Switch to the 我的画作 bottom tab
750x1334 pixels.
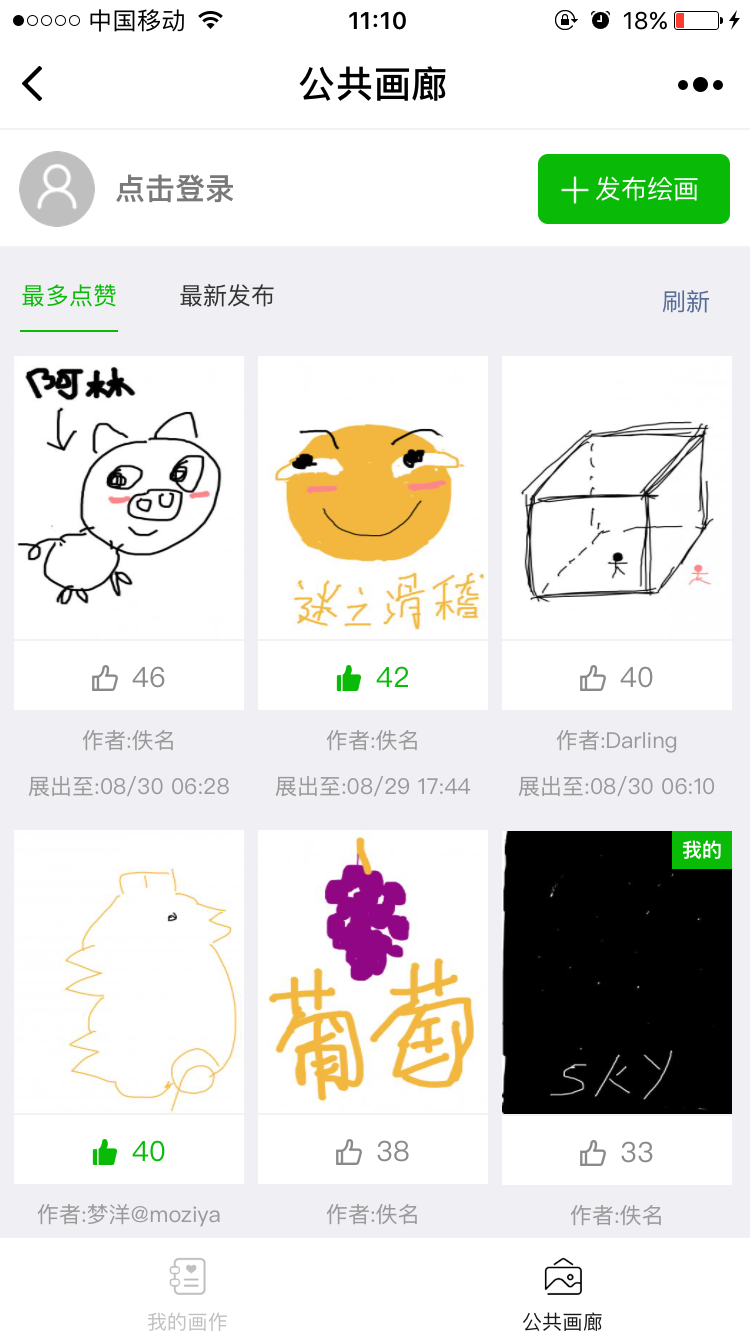[188, 1293]
